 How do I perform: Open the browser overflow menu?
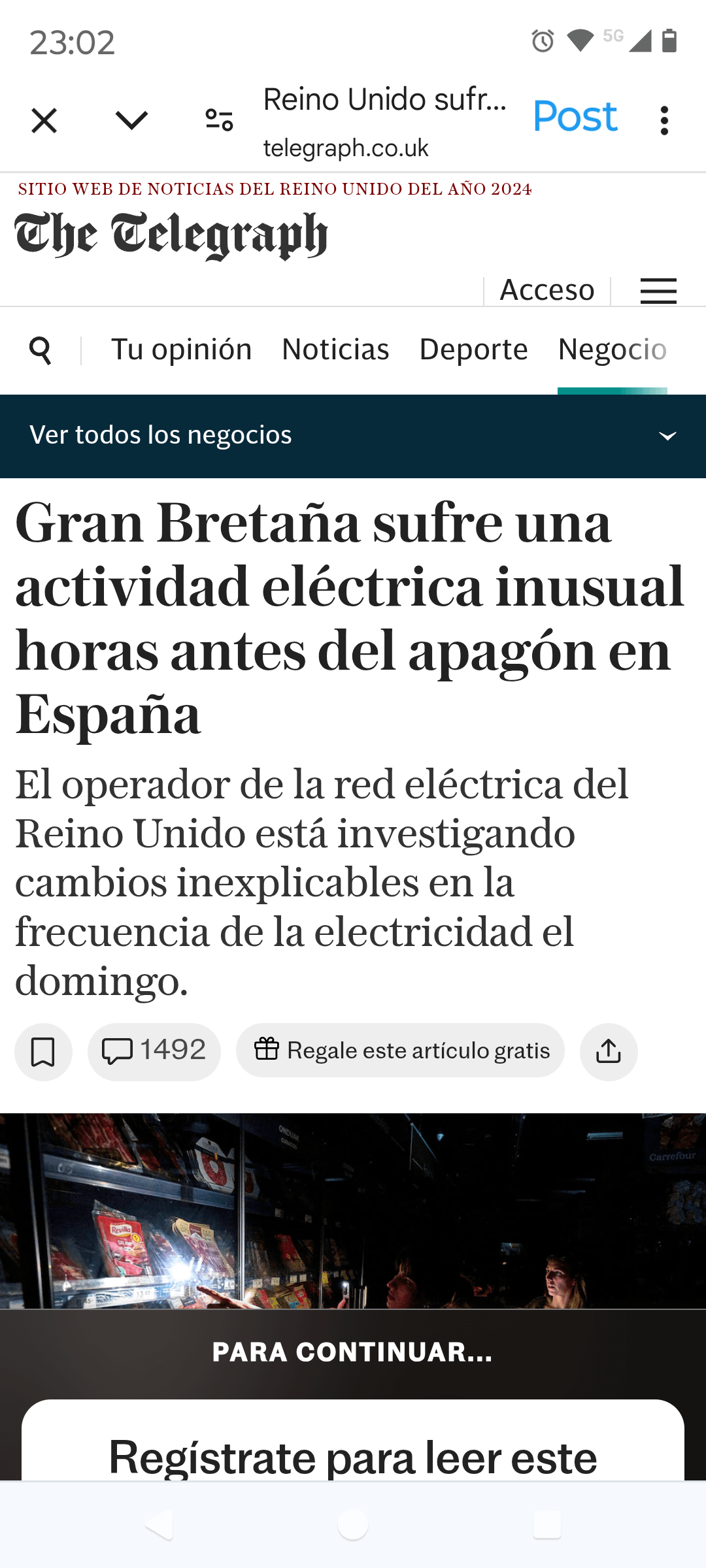click(x=664, y=121)
